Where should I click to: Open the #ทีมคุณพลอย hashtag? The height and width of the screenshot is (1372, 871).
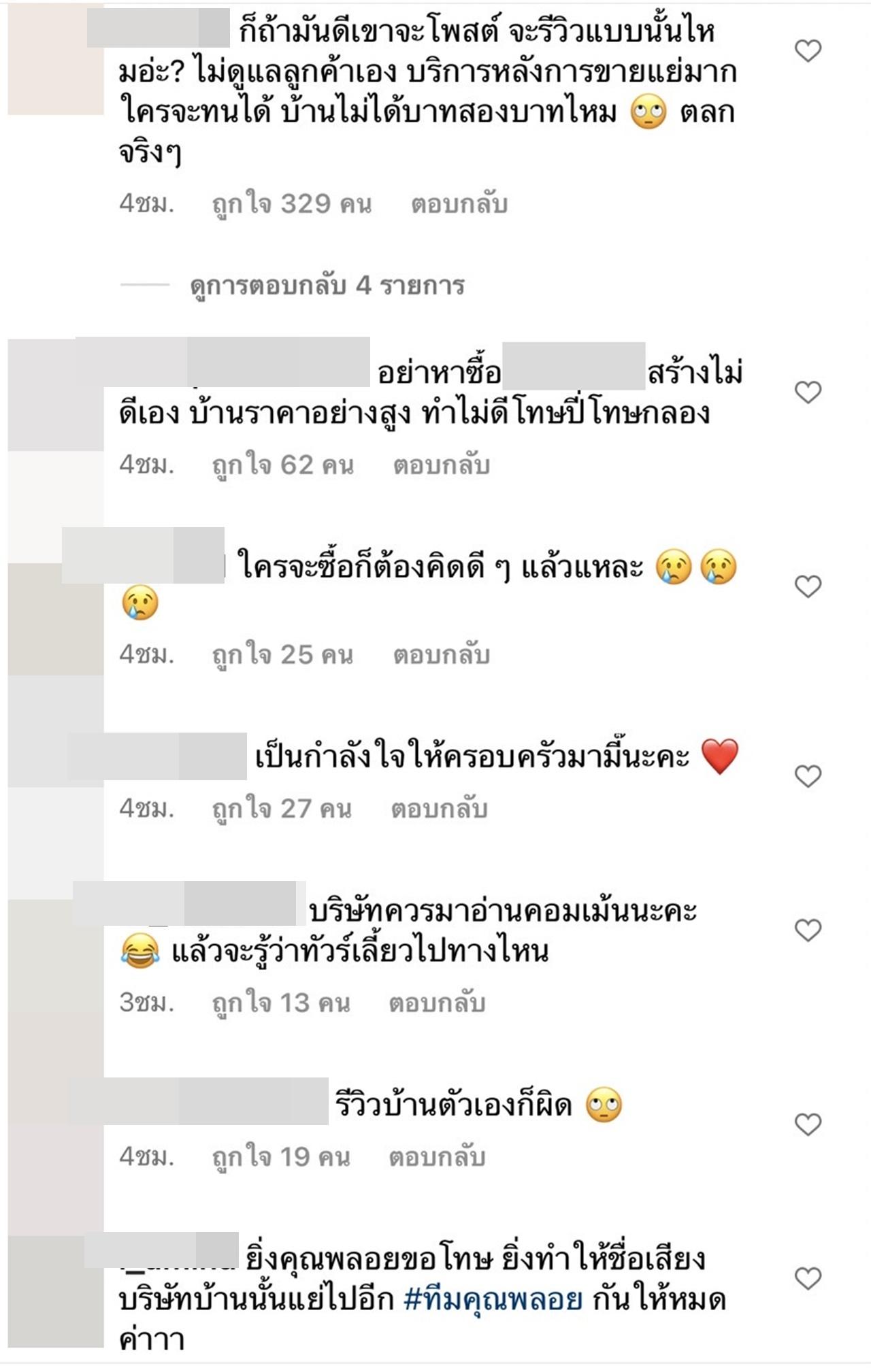(x=493, y=1300)
